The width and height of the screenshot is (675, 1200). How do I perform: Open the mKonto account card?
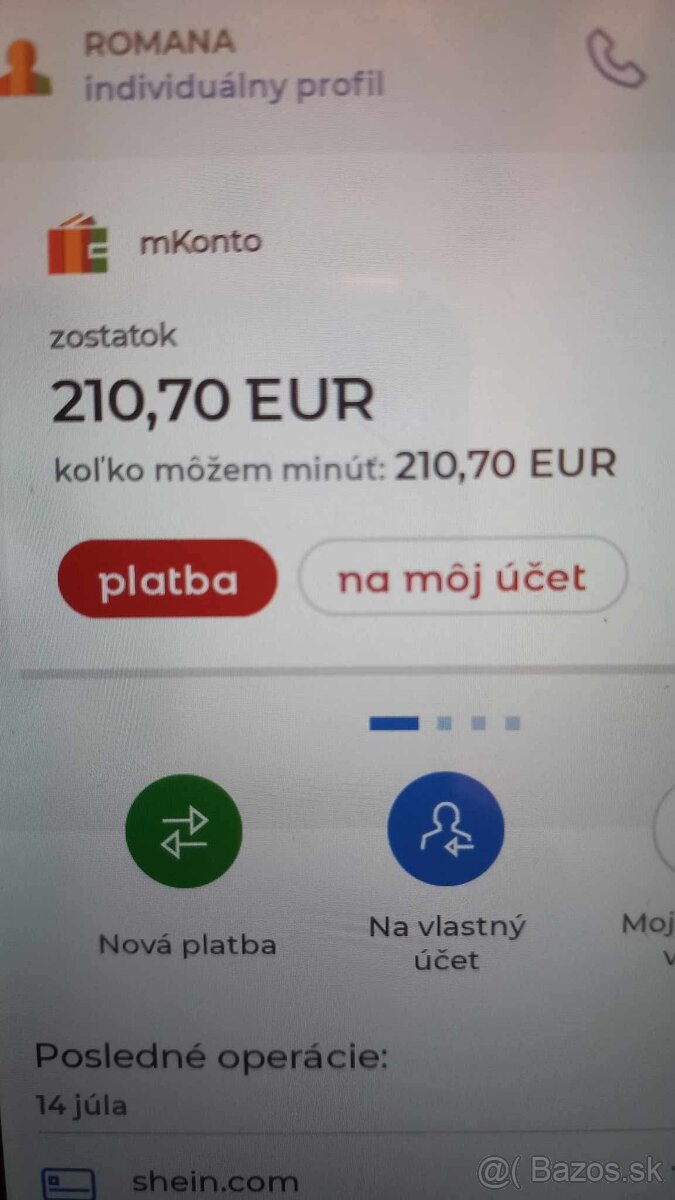[x=200, y=244]
